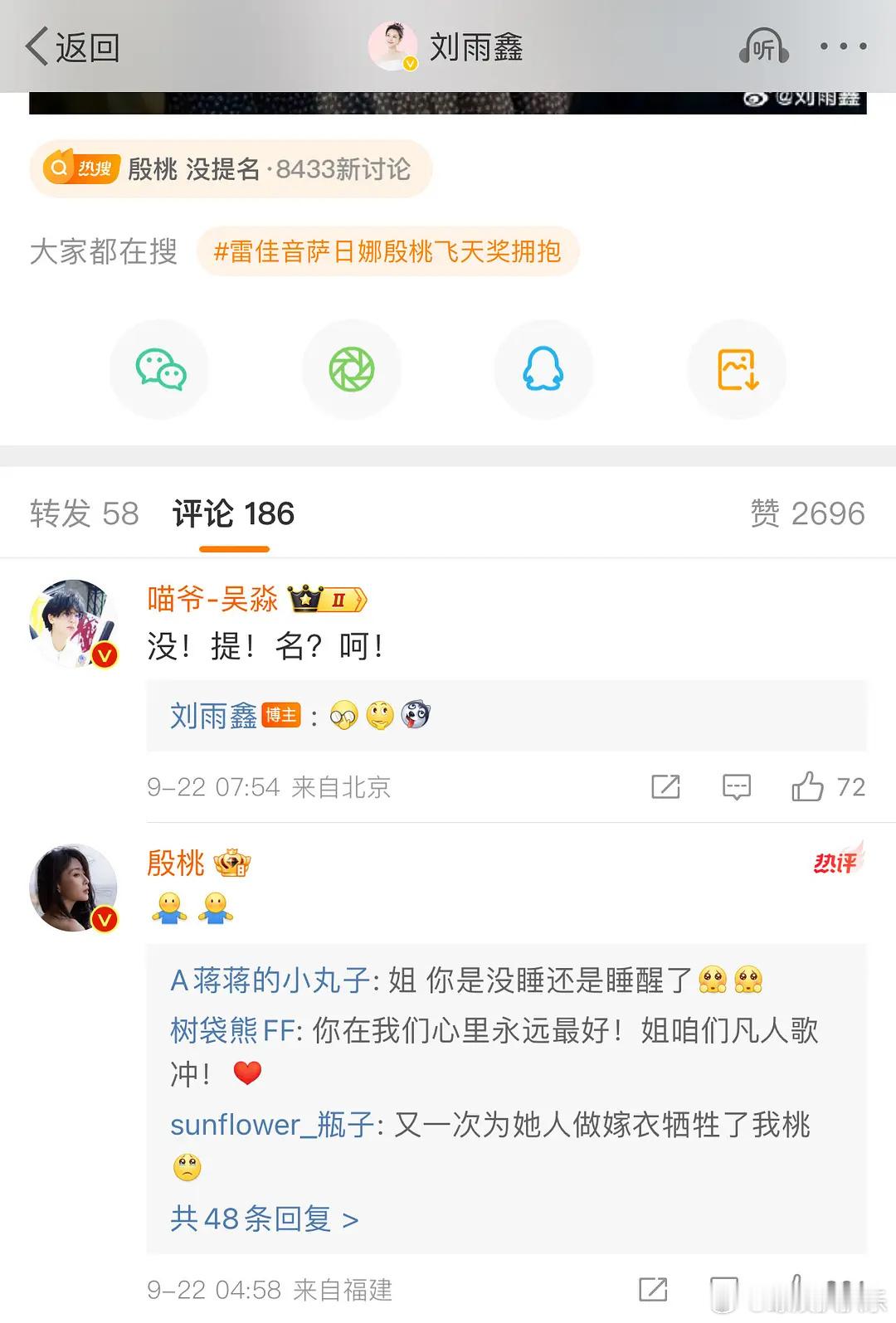Open the more options ellipsis menu
896x1323 pixels.
point(843,48)
